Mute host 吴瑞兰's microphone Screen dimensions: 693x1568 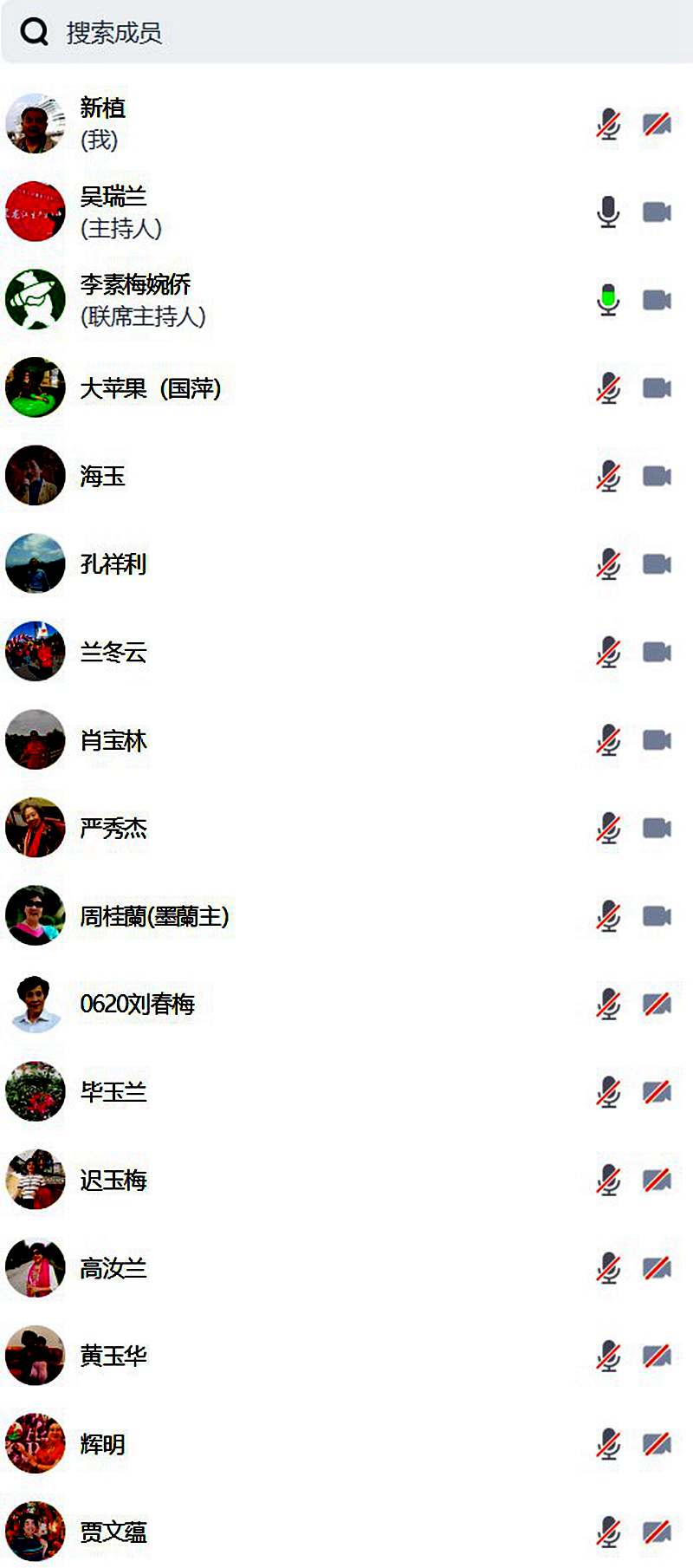click(608, 211)
